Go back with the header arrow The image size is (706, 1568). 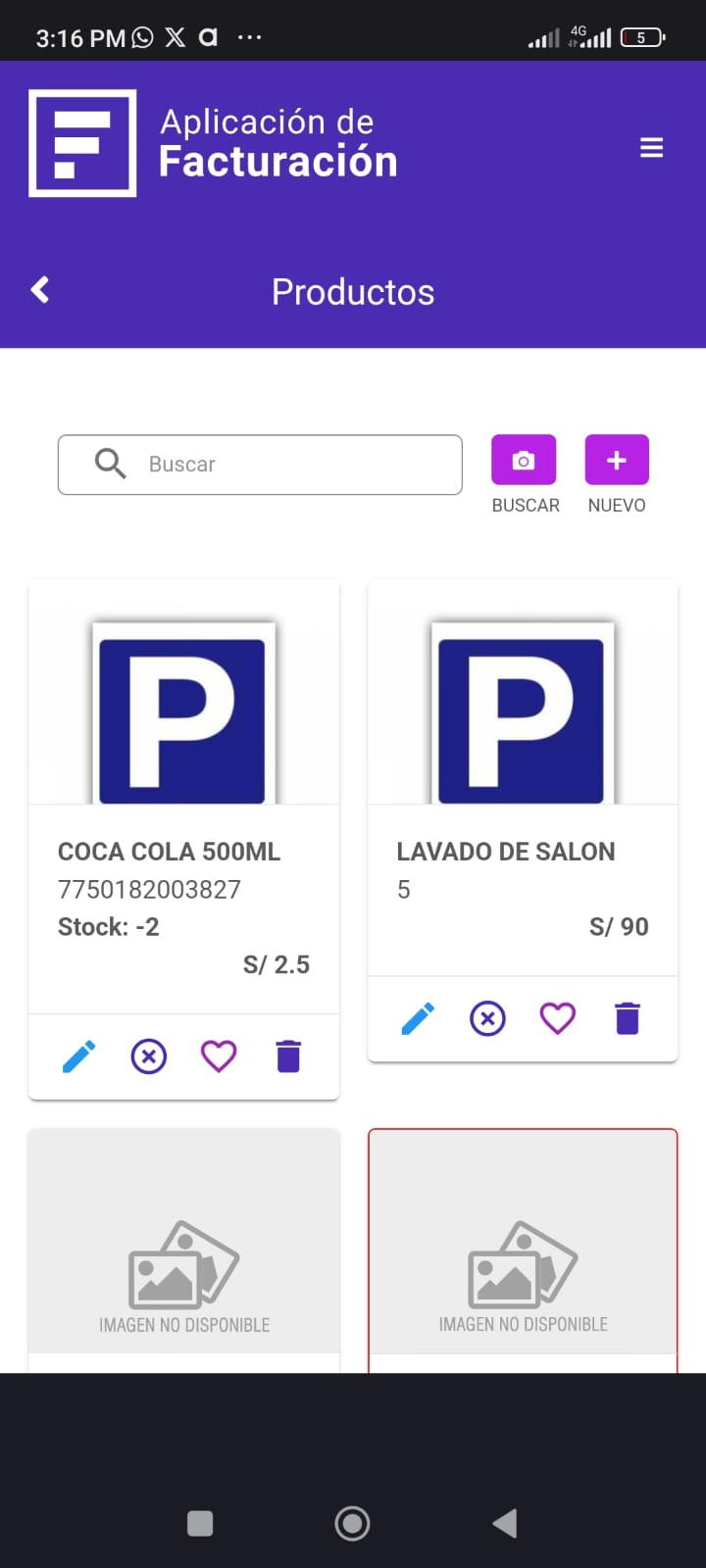tap(40, 290)
